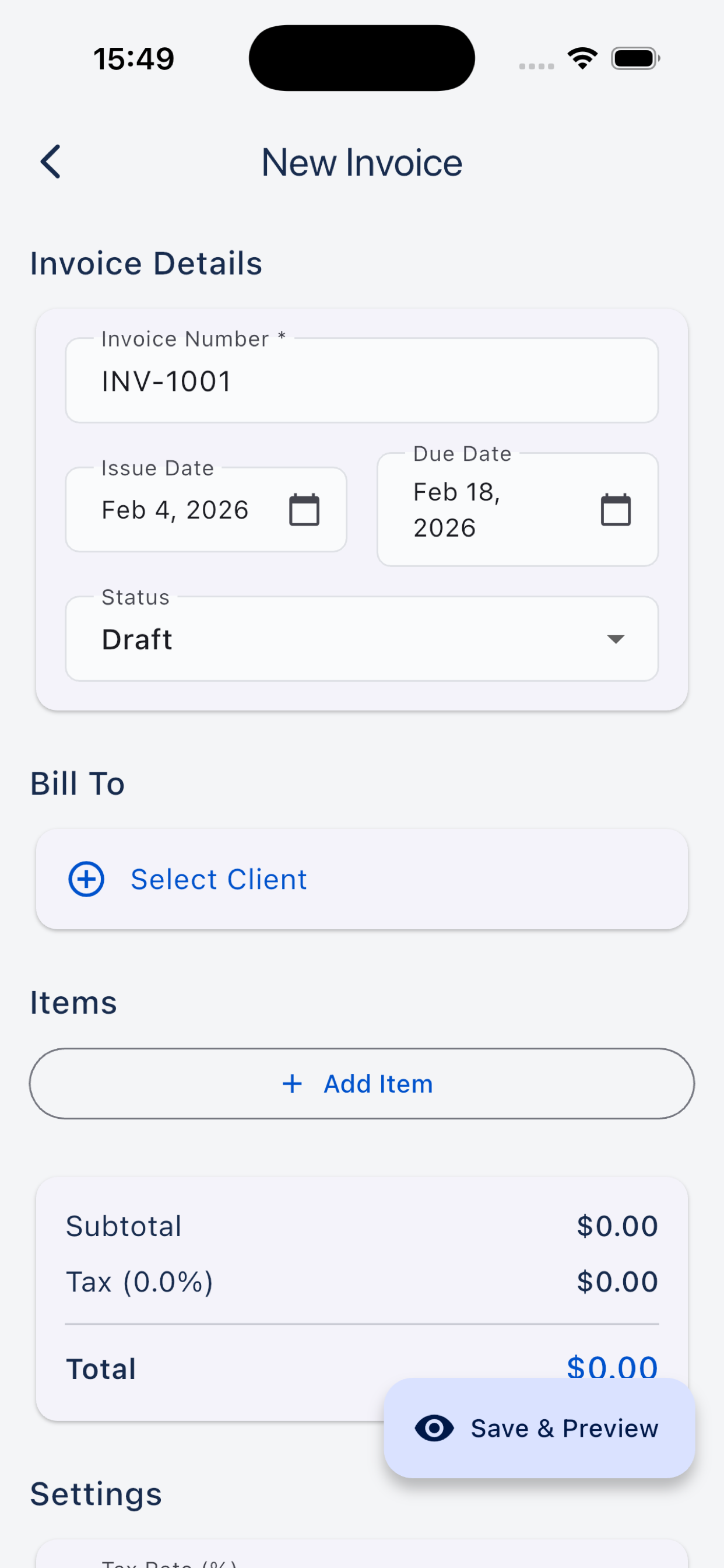Screen dimensions: 724x1568
Task: Click the eye icon on Save & Preview
Action: [433, 1428]
